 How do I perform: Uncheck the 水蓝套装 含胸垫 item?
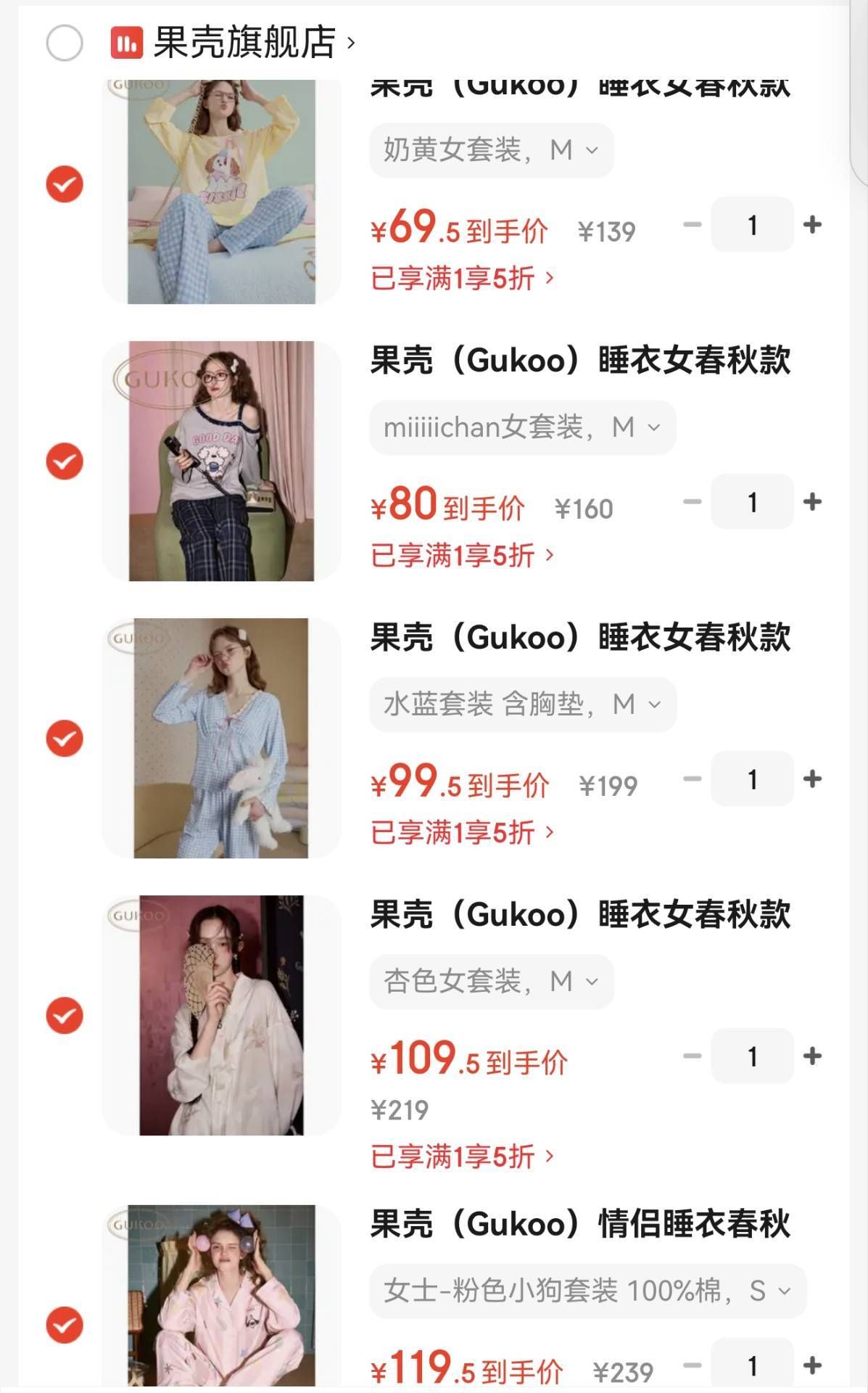tap(65, 739)
